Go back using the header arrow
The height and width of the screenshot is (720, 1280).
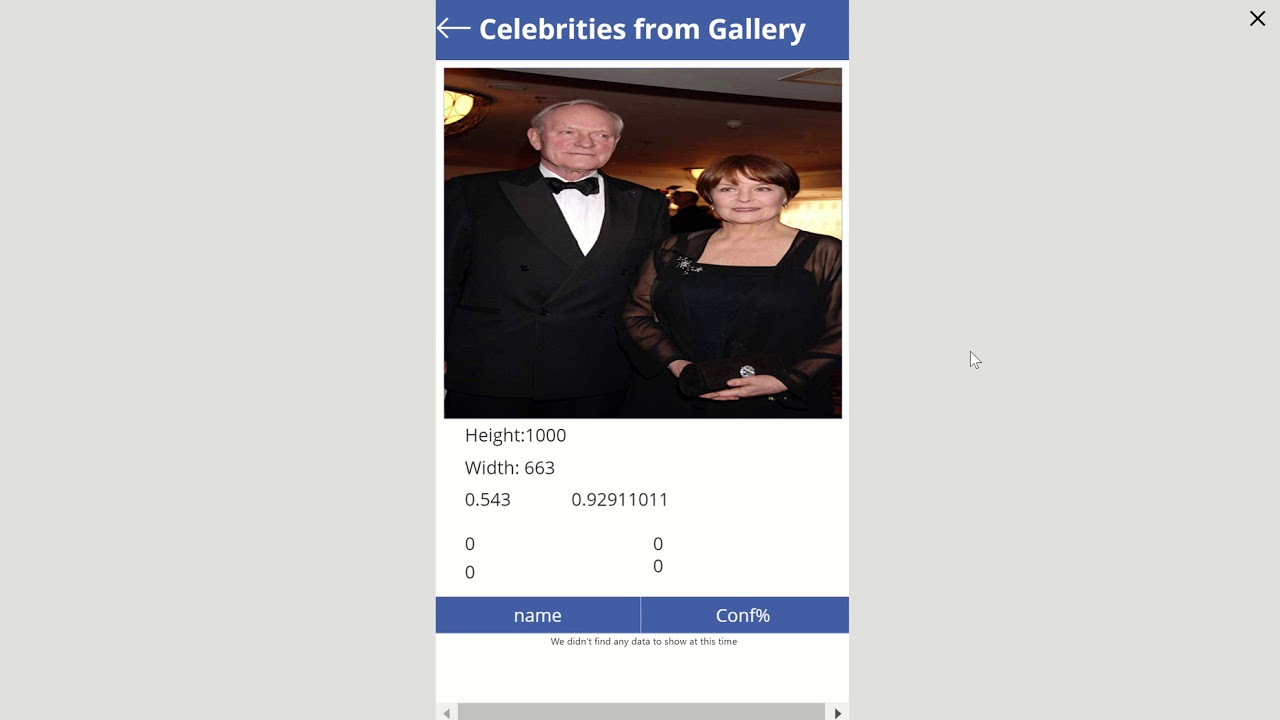pos(454,28)
